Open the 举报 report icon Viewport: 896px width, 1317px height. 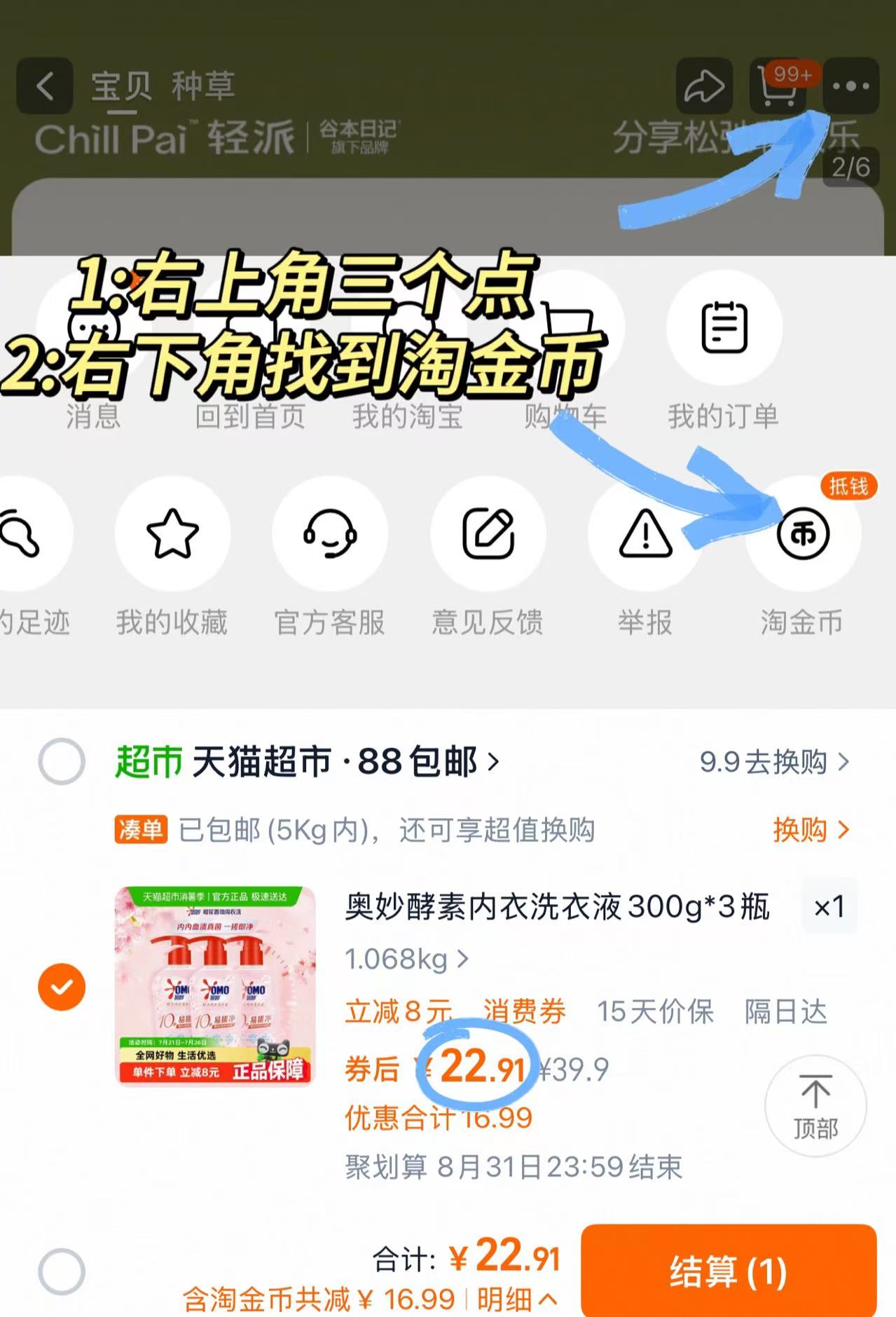[645, 533]
